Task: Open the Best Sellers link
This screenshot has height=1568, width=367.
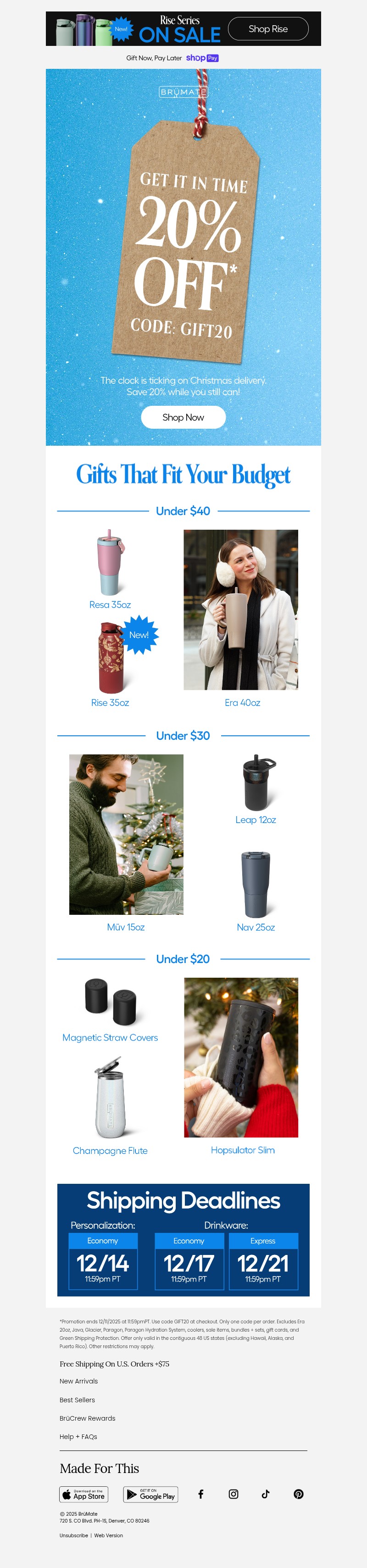Action: pos(77,1400)
